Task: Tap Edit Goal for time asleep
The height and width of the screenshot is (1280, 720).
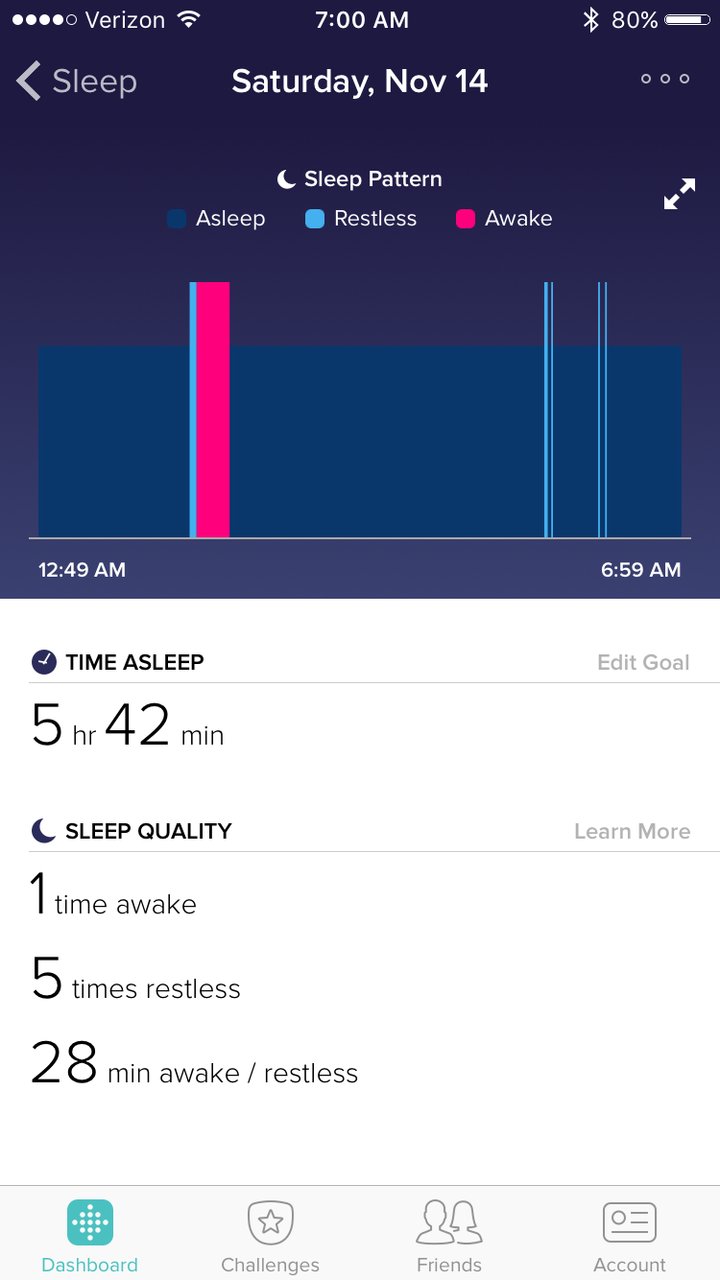Action: [642, 662]
